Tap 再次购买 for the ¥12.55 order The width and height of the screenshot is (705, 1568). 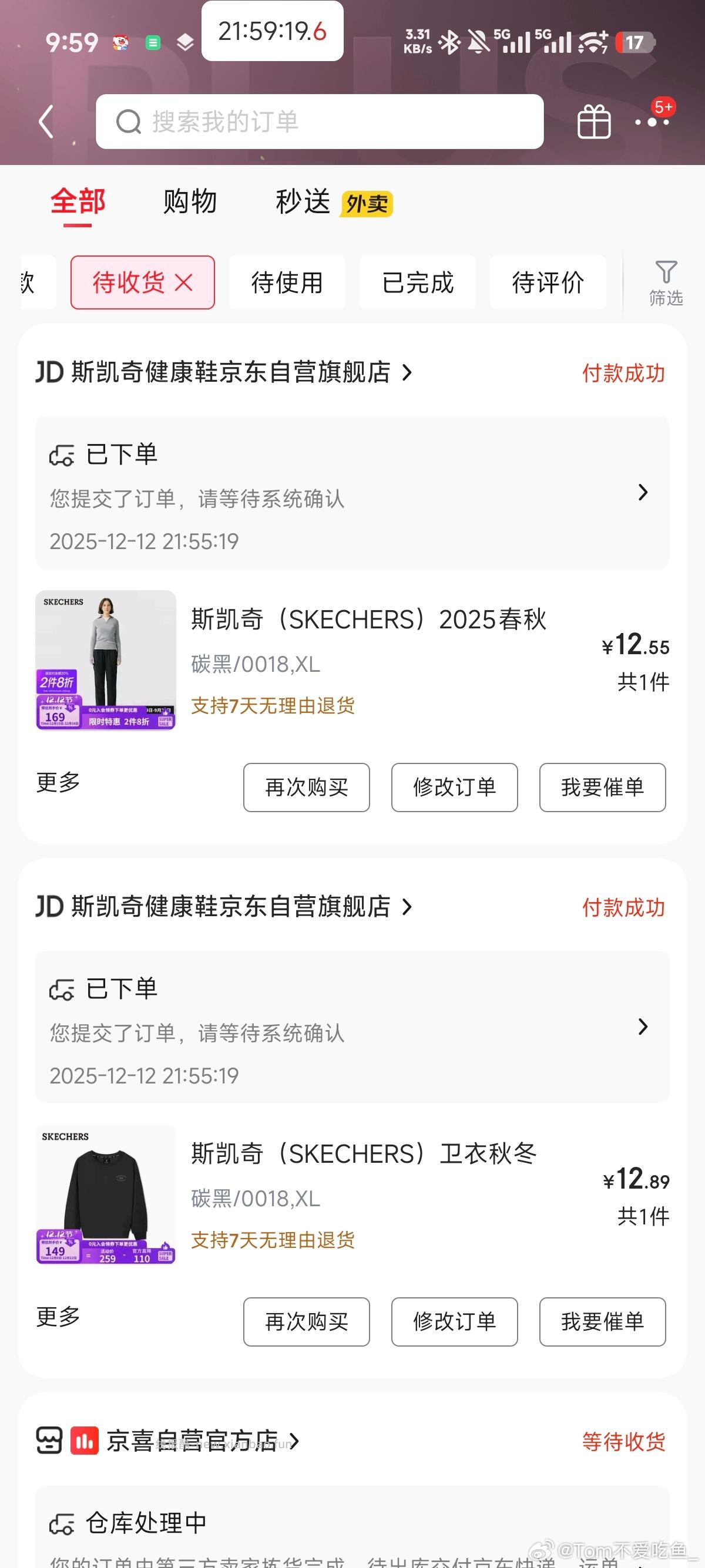pyautogui.click(x=306, y=787)
